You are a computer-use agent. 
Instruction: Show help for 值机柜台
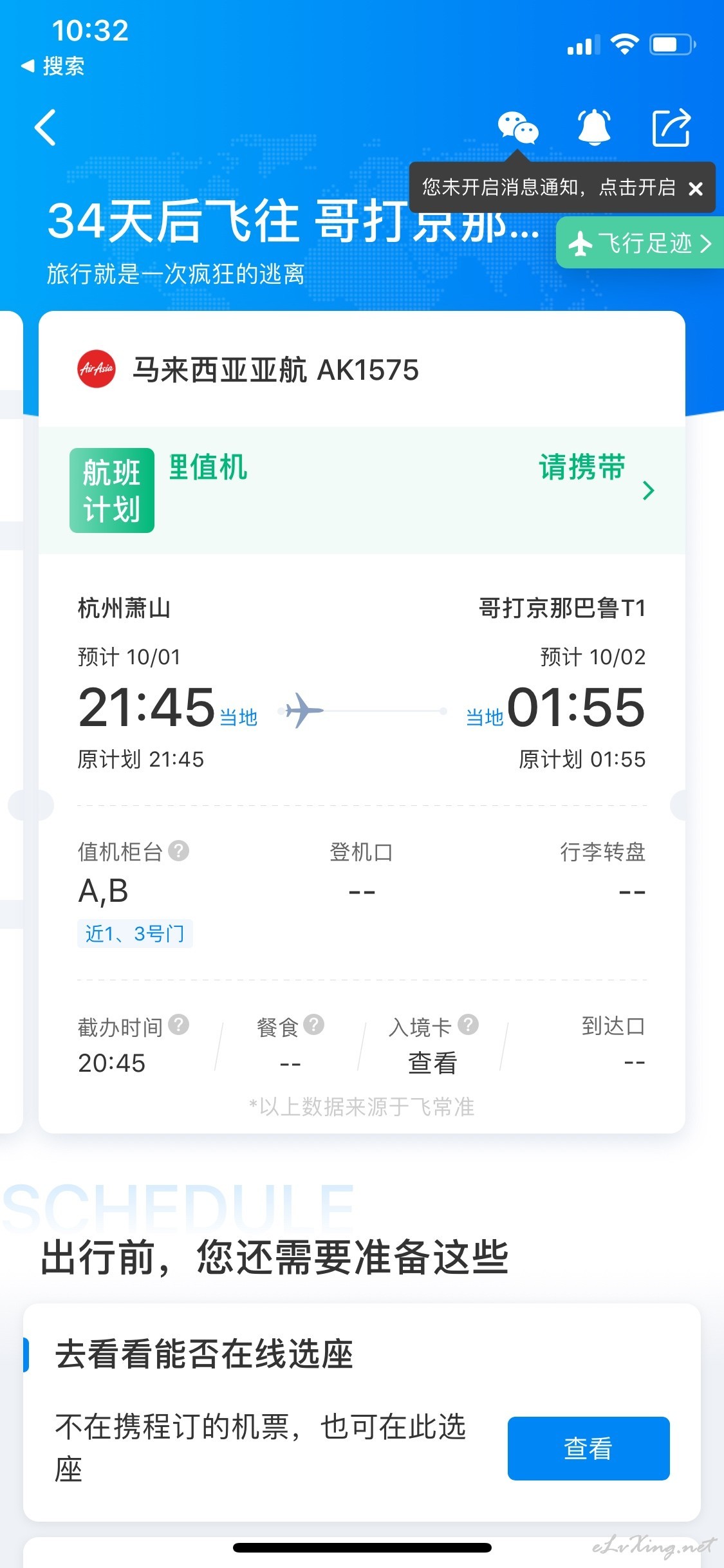(179, 850)
